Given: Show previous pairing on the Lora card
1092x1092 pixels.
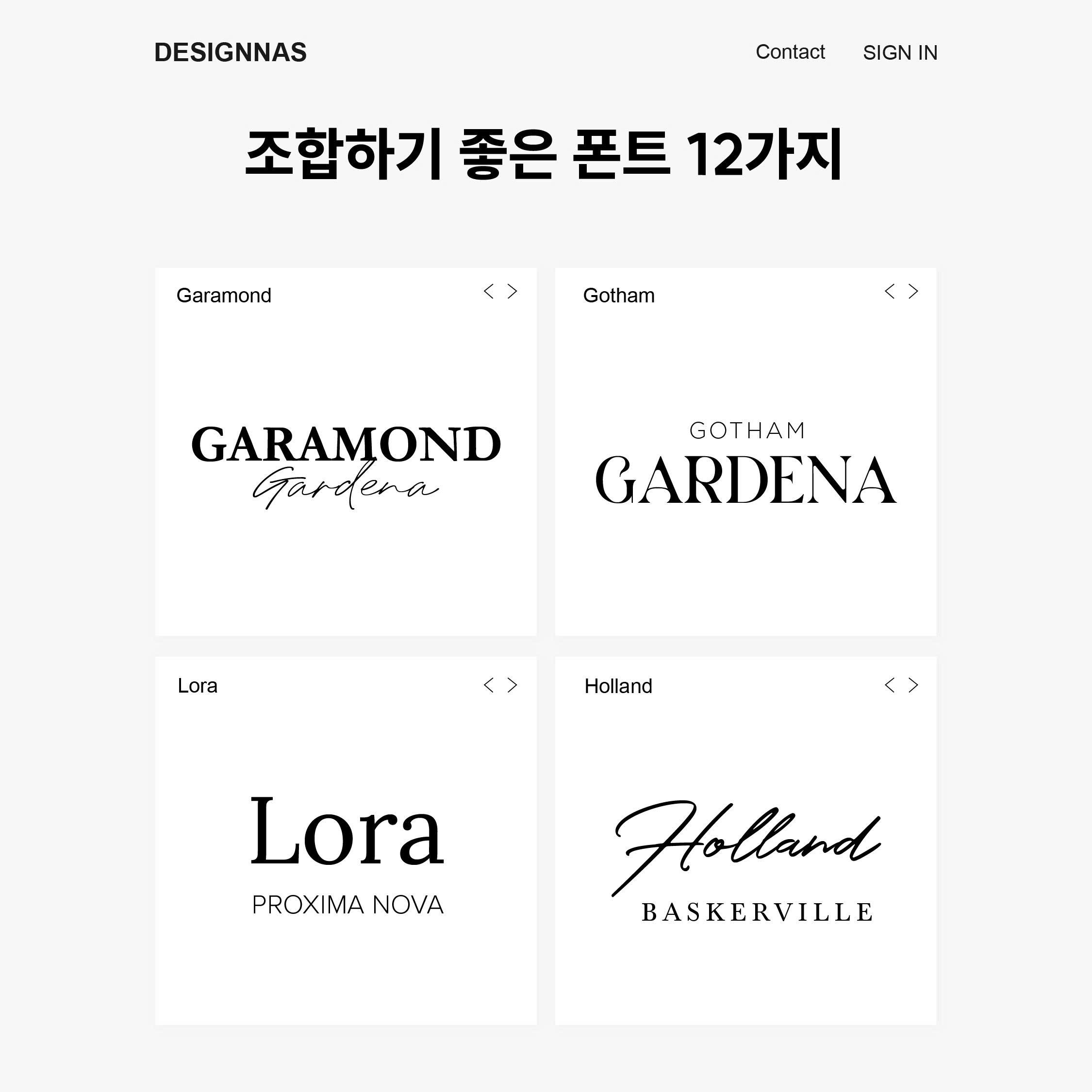Looking at the screenshot, I should pyautogui.click(x=489, y=685).
